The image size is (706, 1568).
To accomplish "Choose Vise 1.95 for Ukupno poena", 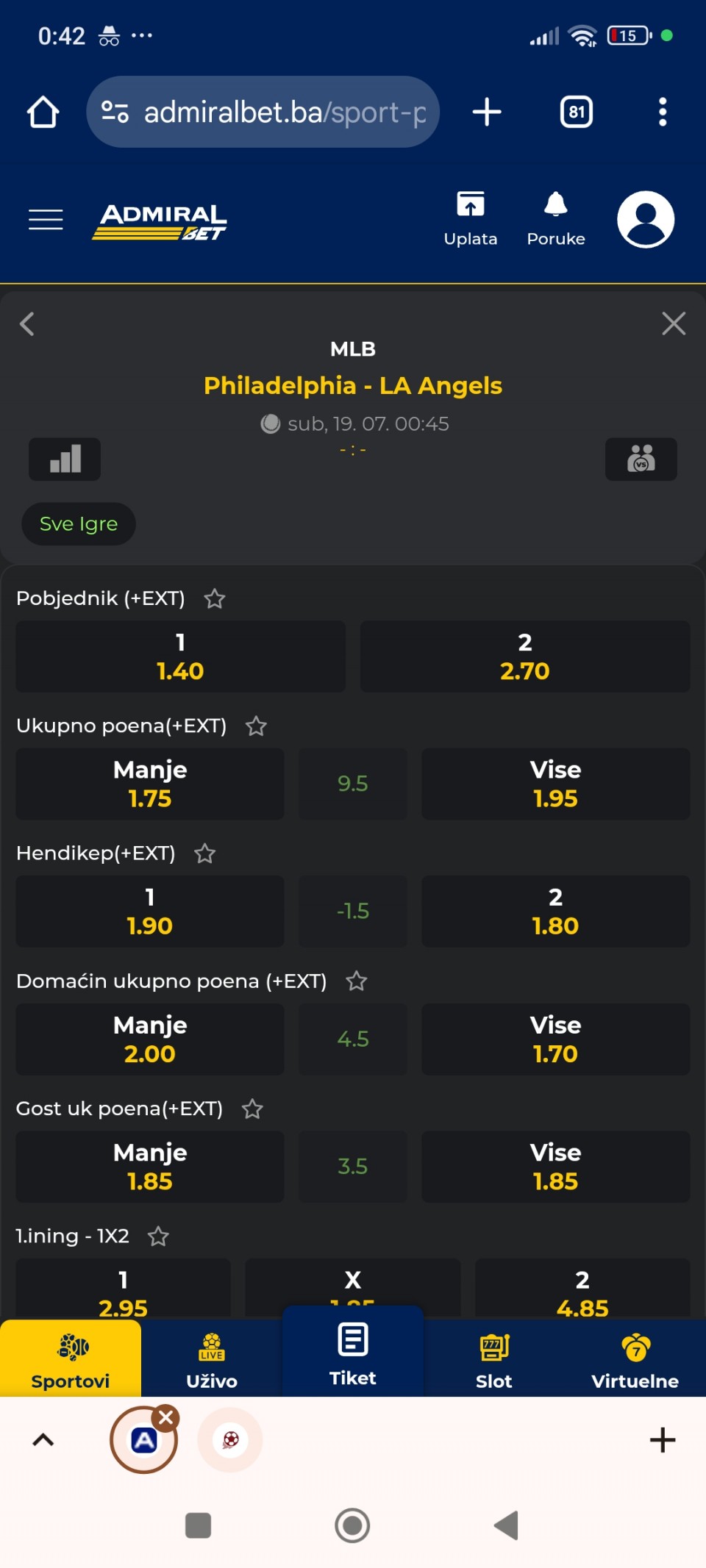I will click(556, 784).
